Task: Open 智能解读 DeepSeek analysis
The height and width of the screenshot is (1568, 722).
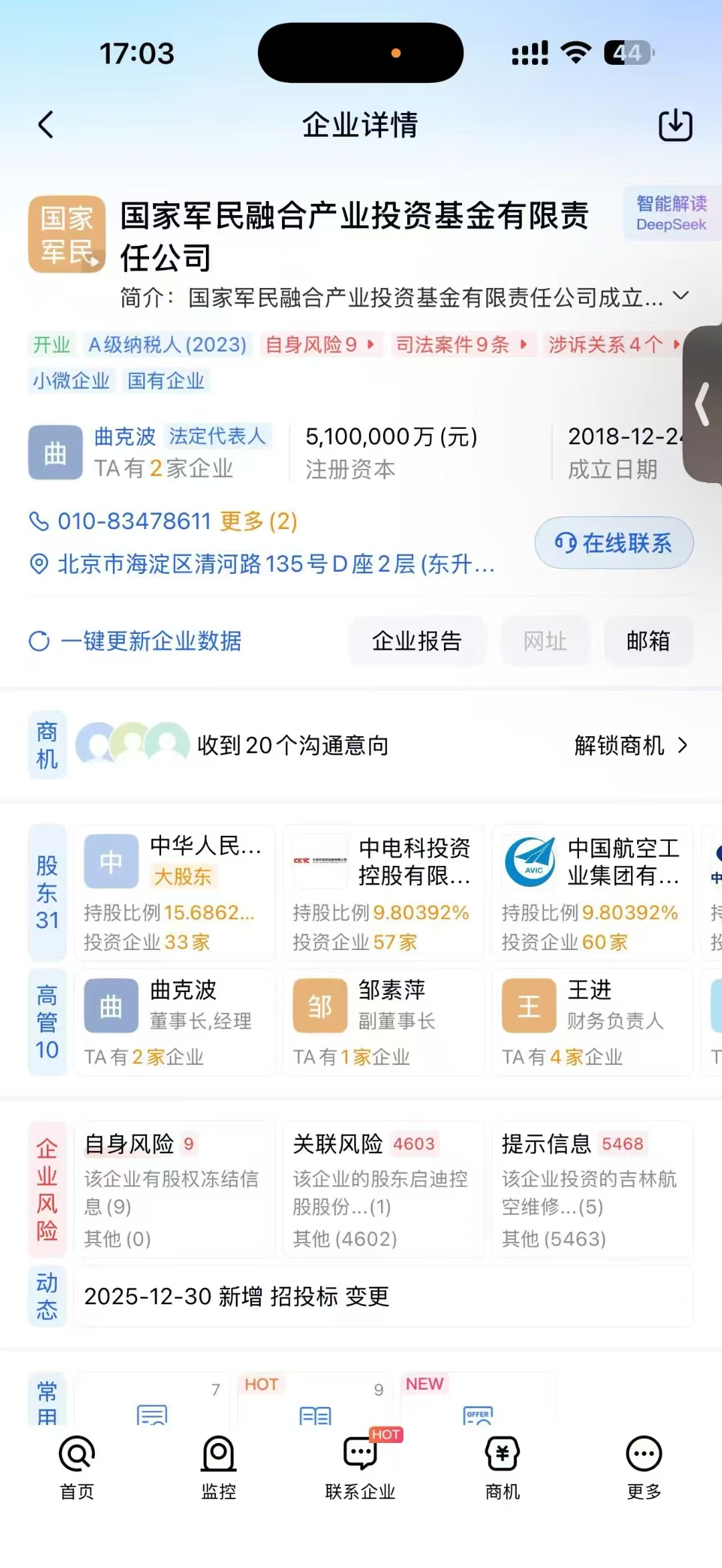Action: point(671,213)
